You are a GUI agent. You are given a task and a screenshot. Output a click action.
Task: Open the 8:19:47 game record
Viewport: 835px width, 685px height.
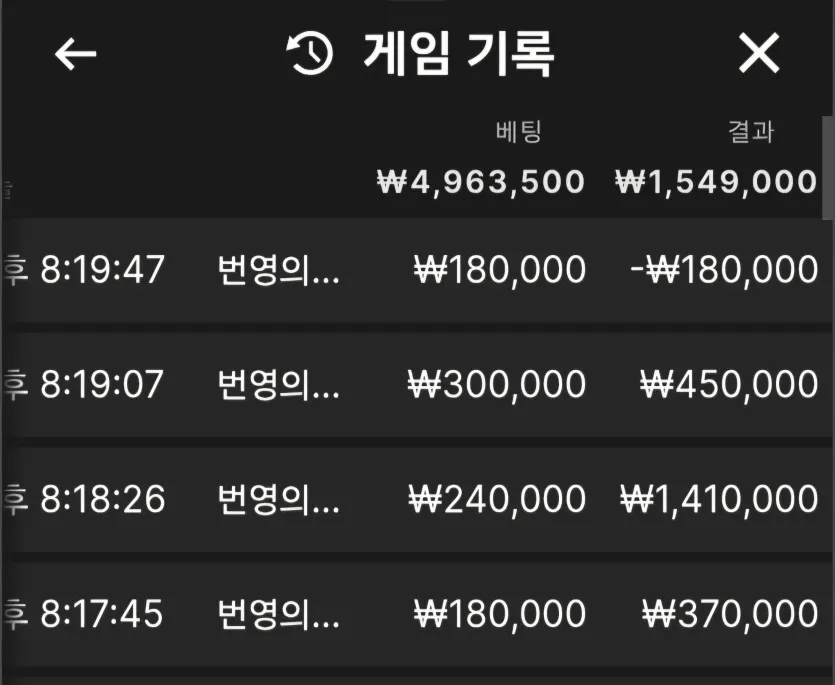tap(418, 270)
